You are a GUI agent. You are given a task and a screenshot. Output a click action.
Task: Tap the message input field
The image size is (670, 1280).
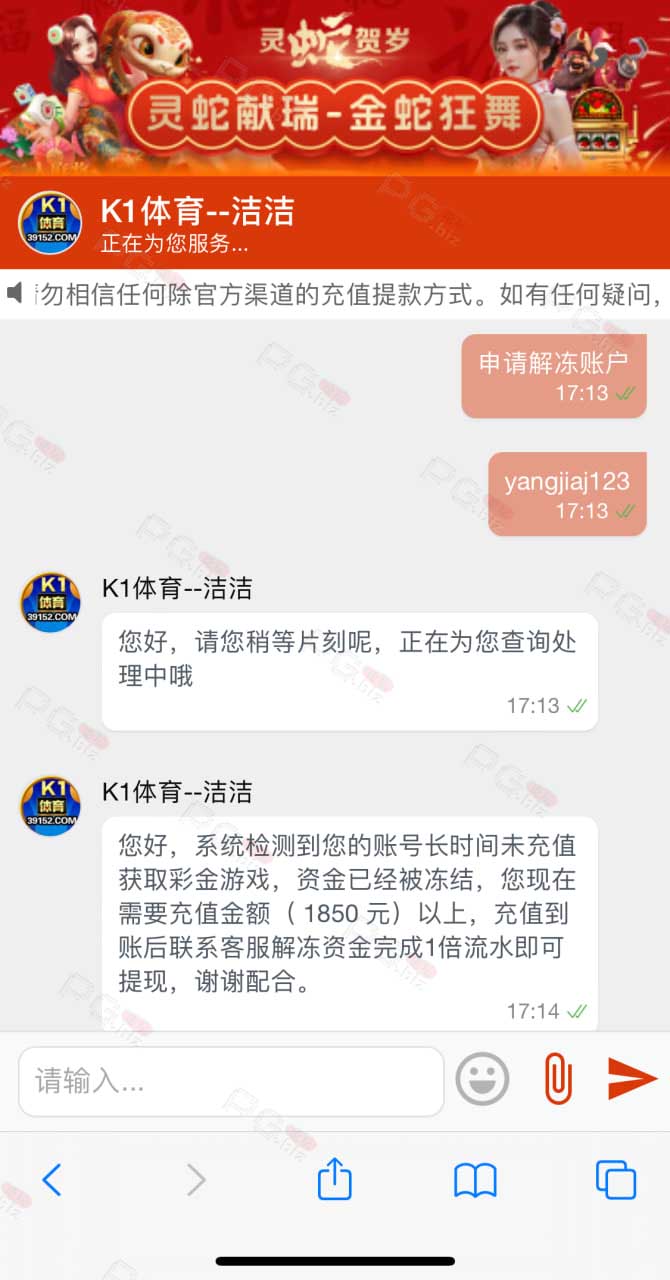coord(231,1081)
